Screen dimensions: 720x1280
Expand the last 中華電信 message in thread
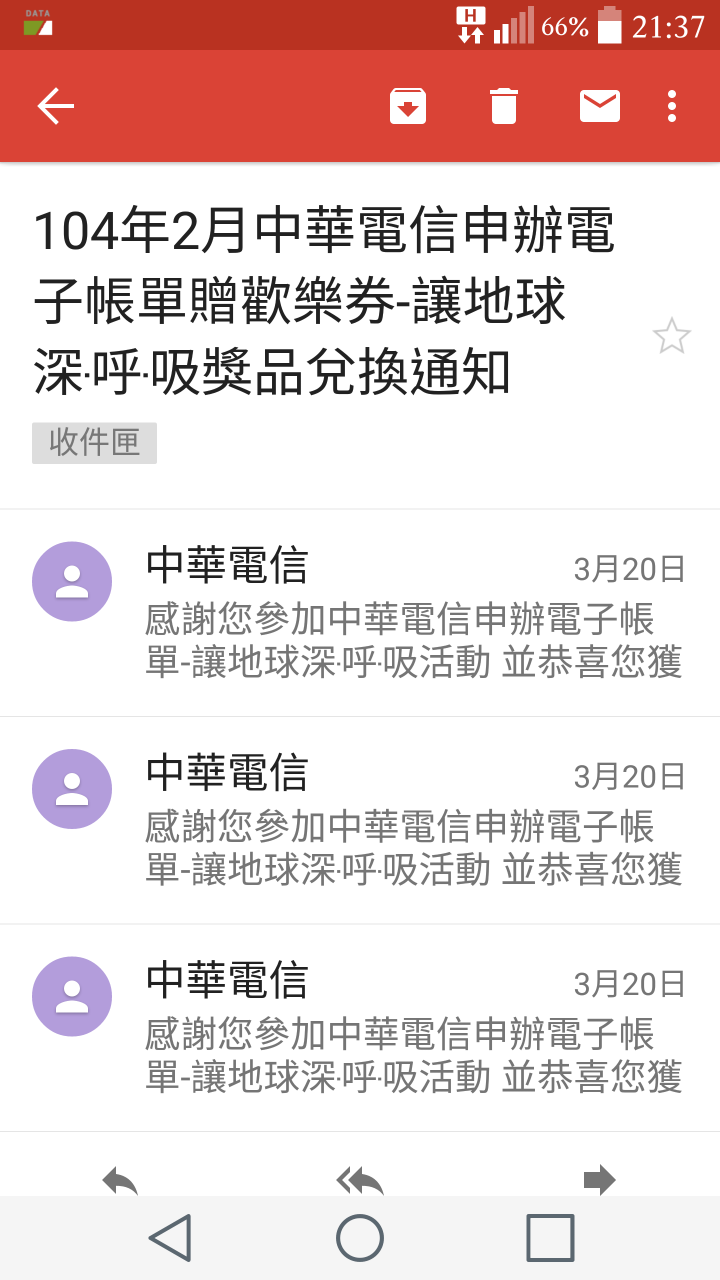360,1028
